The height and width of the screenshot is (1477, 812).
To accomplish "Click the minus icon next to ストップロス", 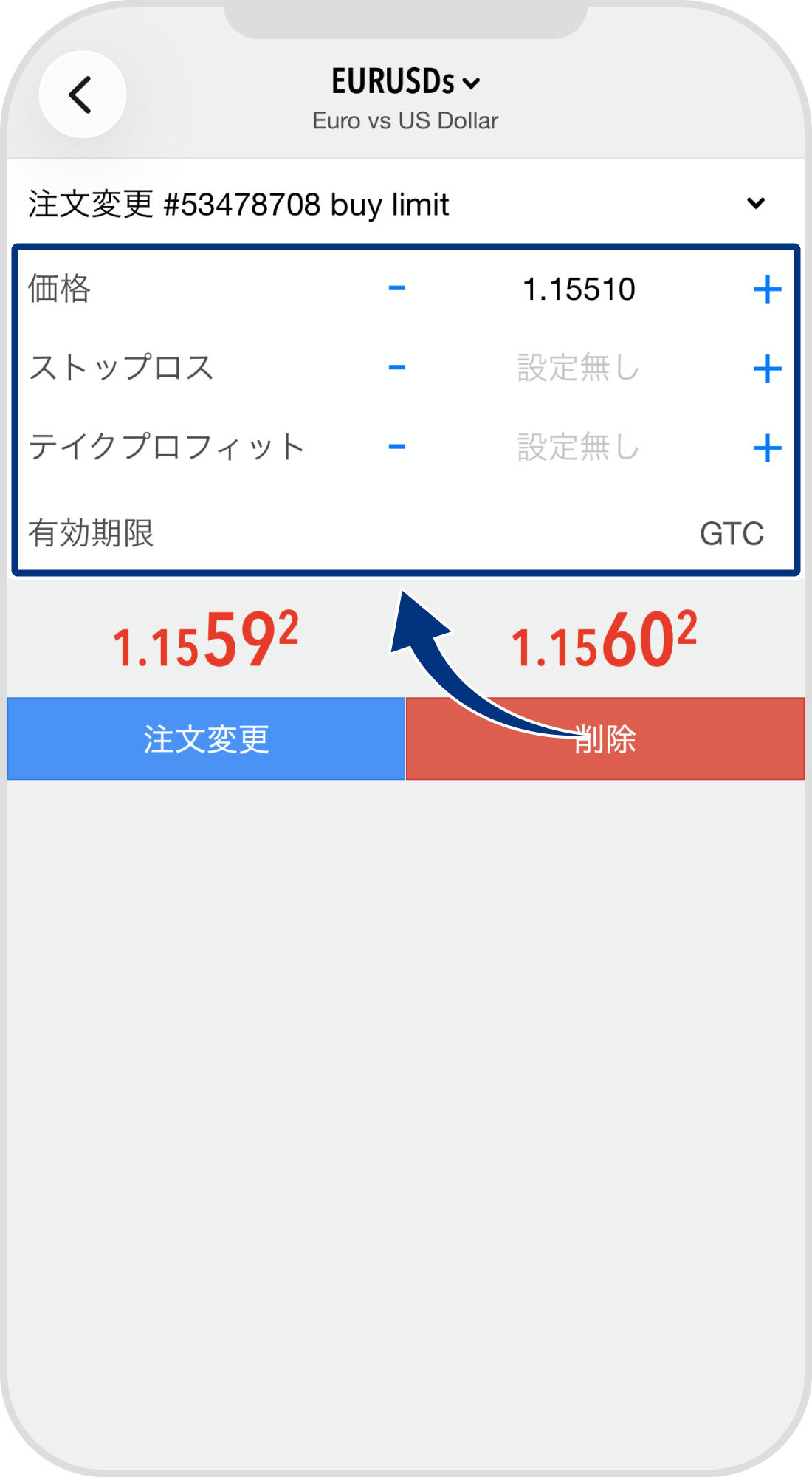I will tap(396, 368).
